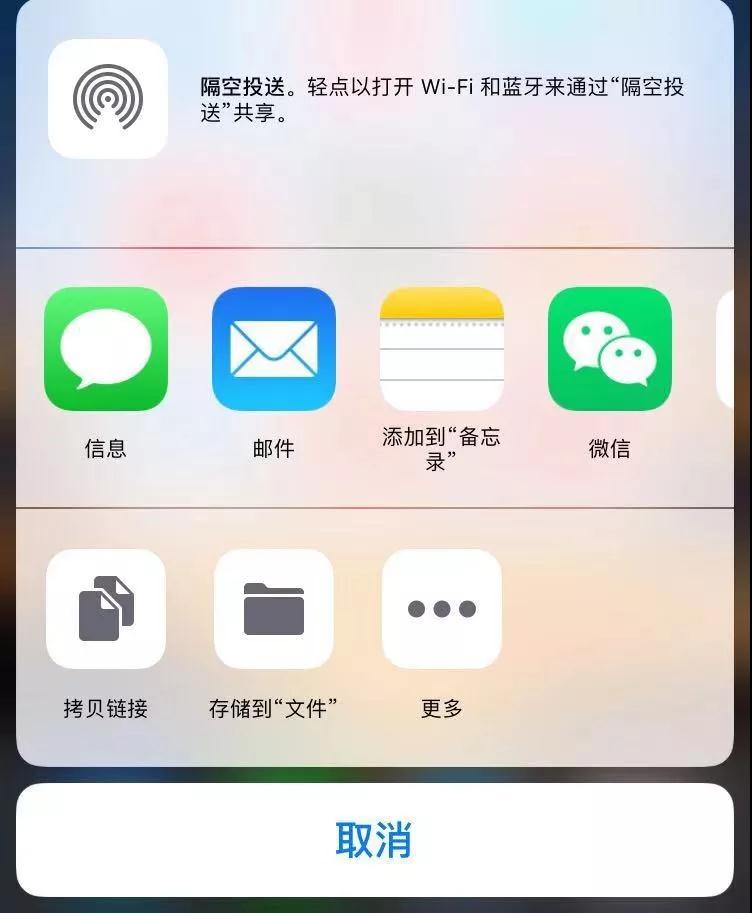Open 更多 for more actions
The width and height of the screenshot is (752, 913).
441,609
